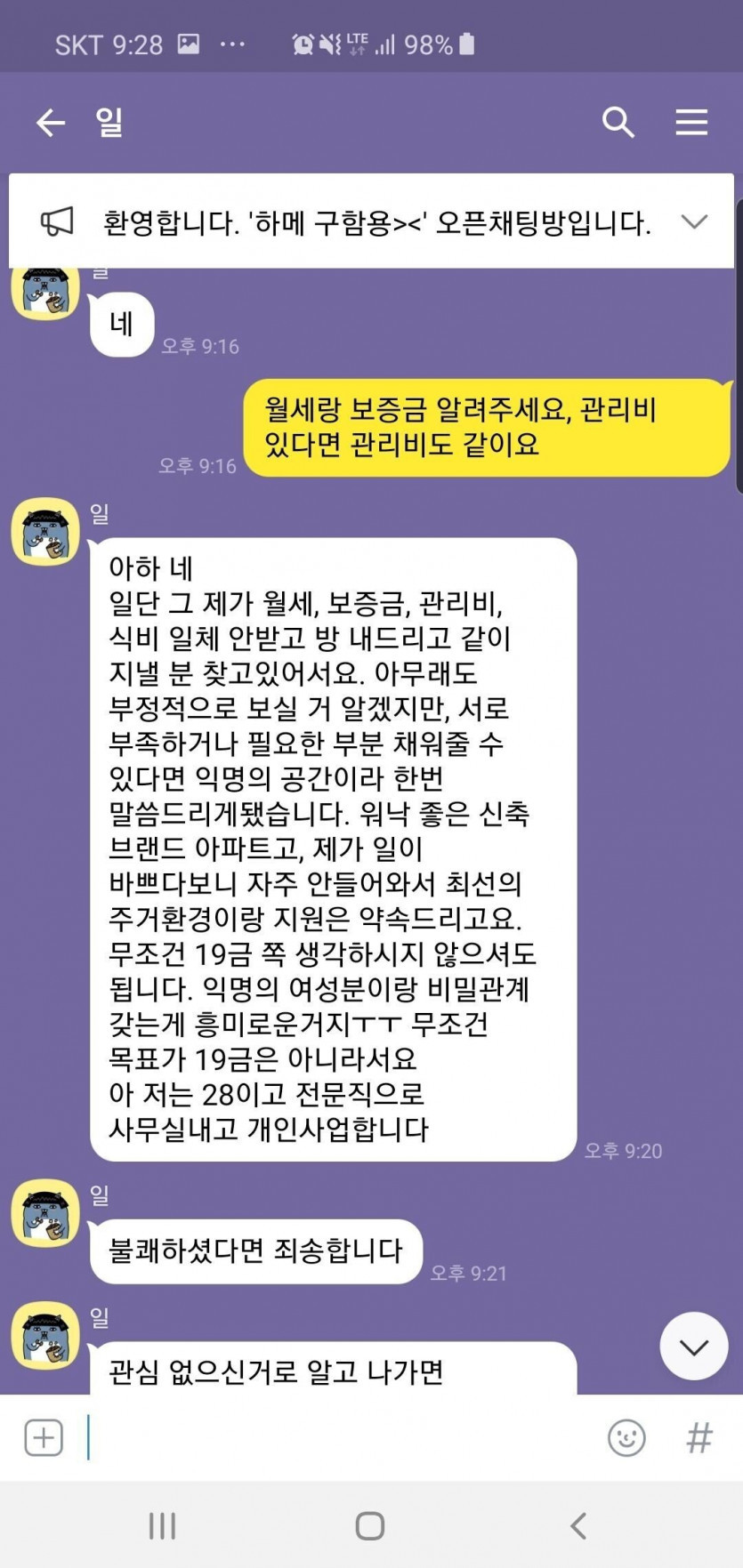This screenshot has width=743, height=1568.
Task: Open the system recent apps view
Action: point(162,1525)
